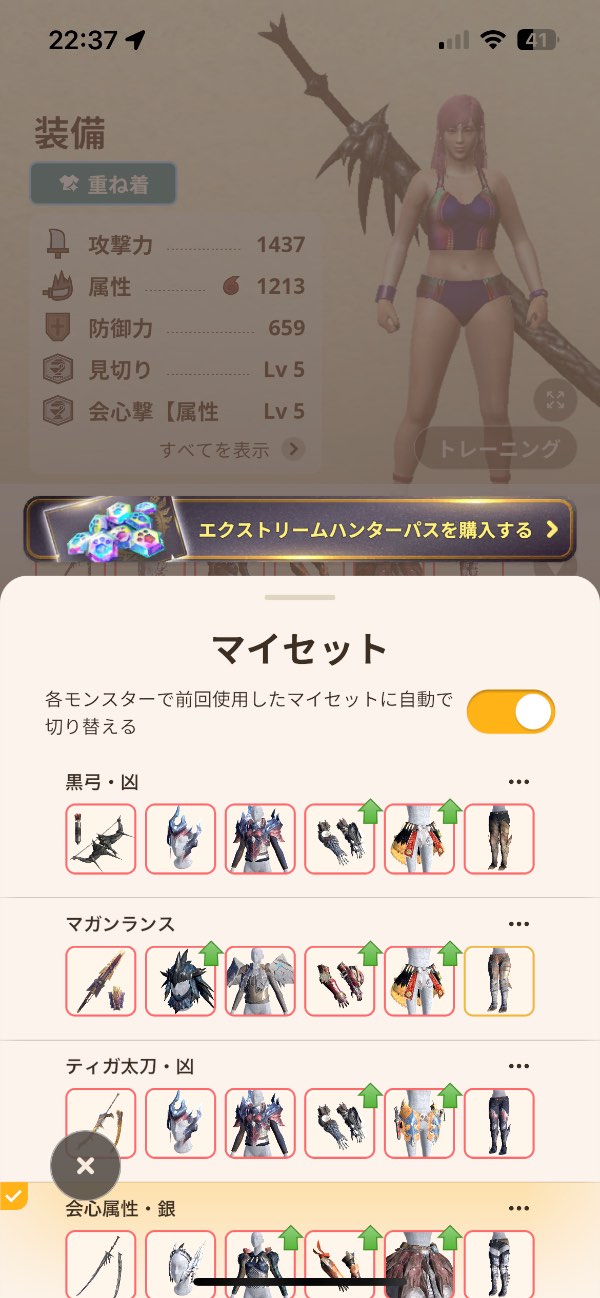
Task: Select the 会心属性・銀 equipment set
Action: click(120, 1209)
